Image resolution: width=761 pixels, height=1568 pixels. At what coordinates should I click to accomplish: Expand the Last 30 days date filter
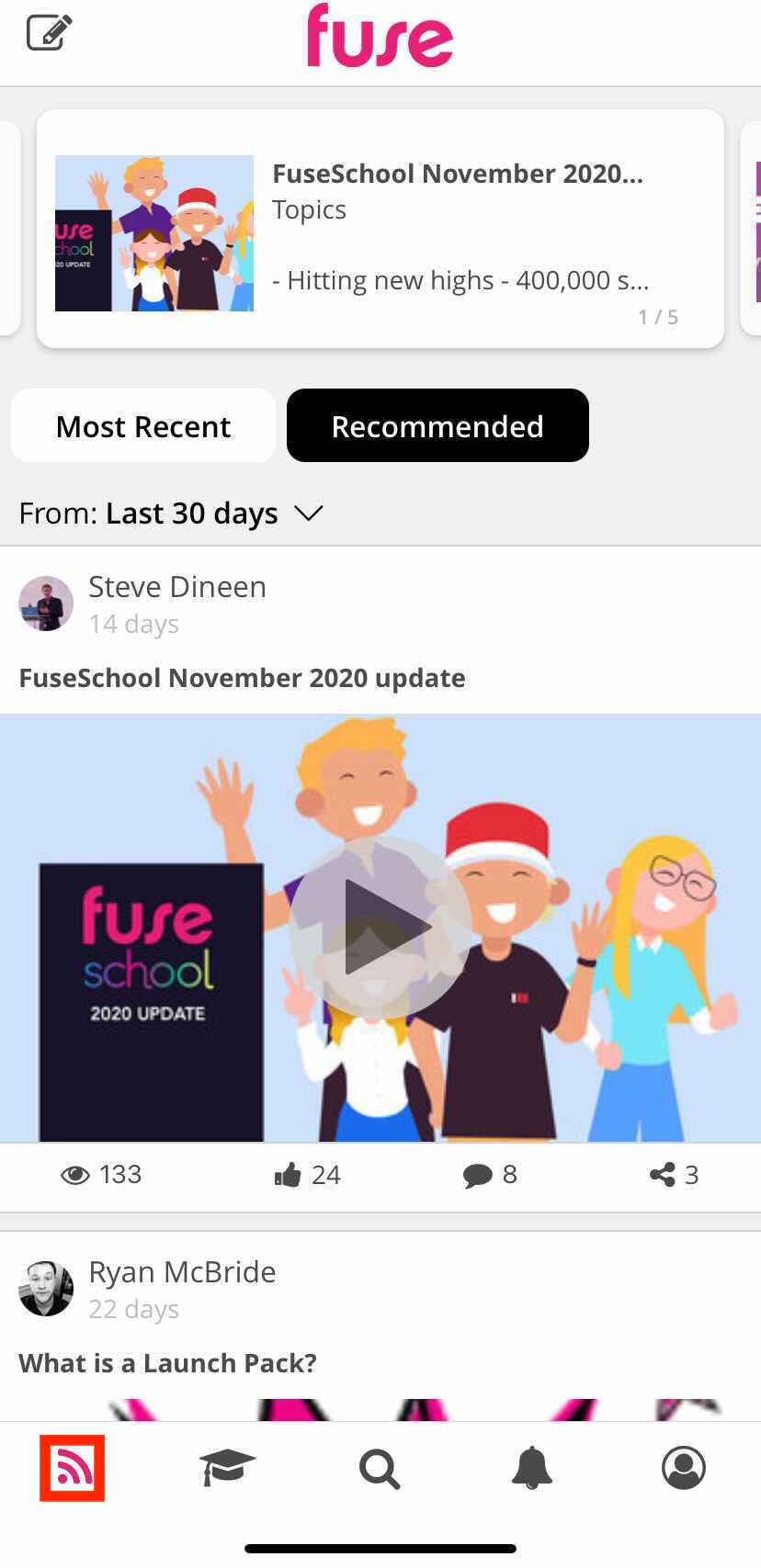[172, 513]
